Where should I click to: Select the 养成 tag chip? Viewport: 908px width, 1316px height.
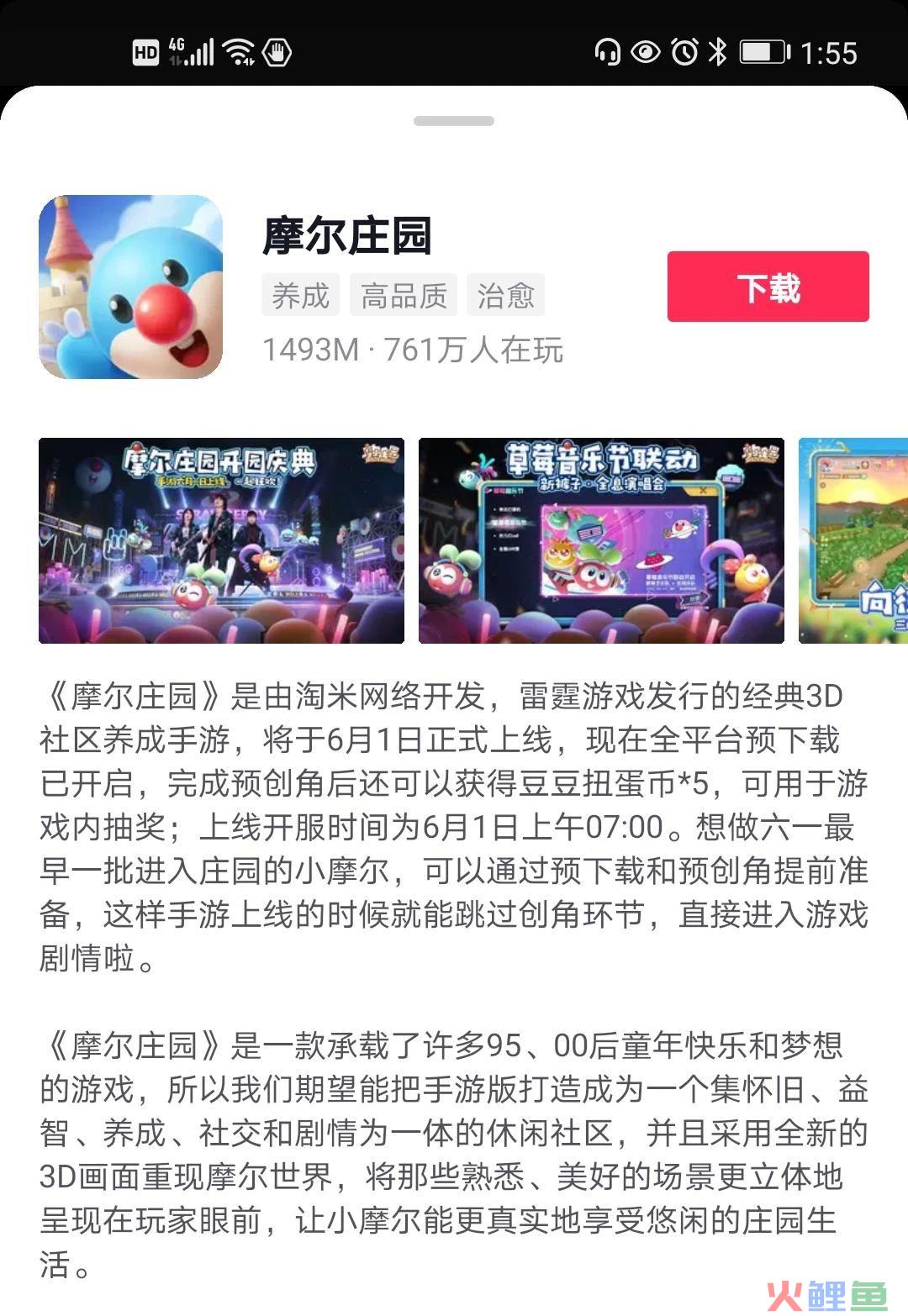point(300,295)
